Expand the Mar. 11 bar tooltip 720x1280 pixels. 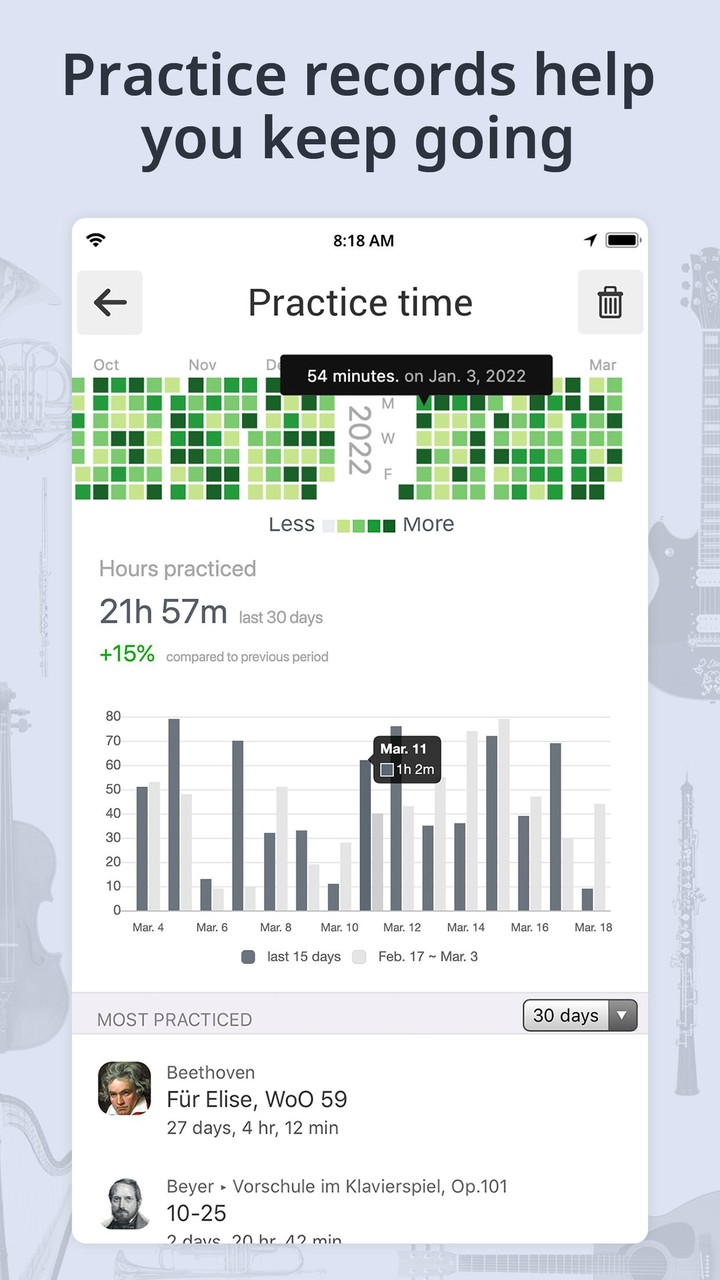pos(406,758)
